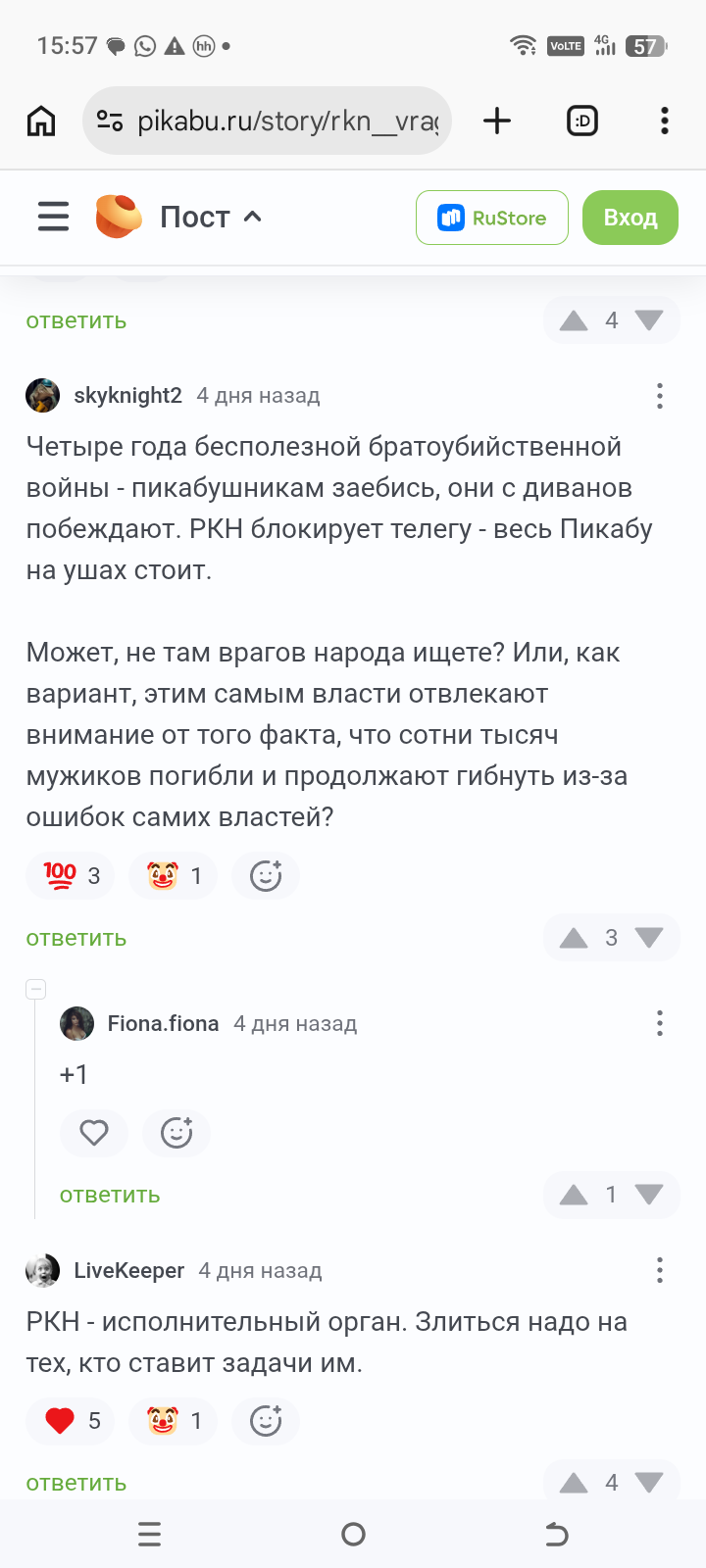Like Fiona.fiona's comment with the heart

[94, 1133]
